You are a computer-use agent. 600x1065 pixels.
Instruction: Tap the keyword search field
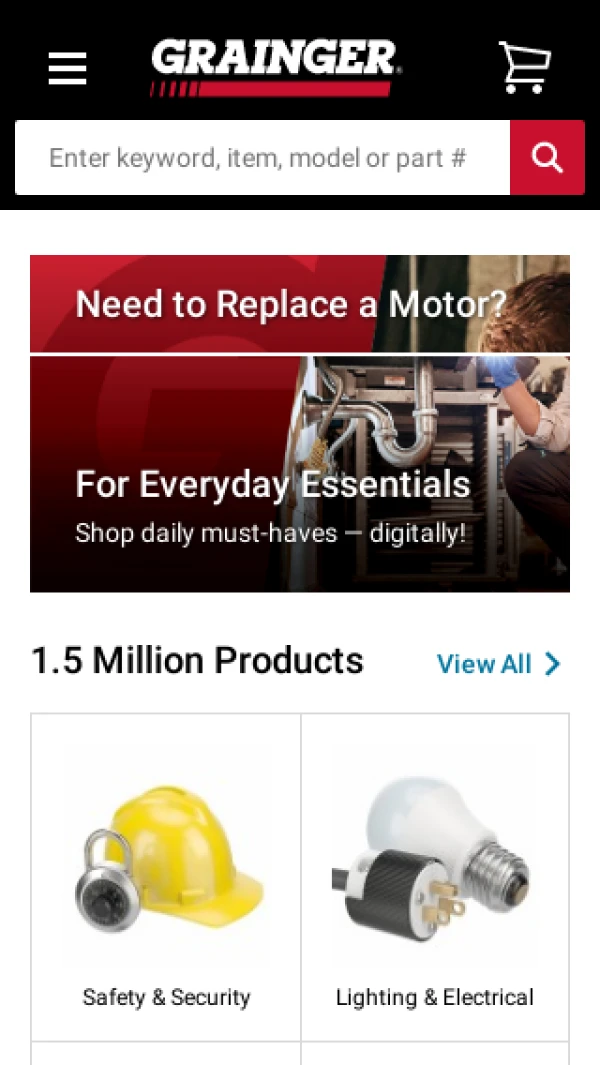point(262,158)
